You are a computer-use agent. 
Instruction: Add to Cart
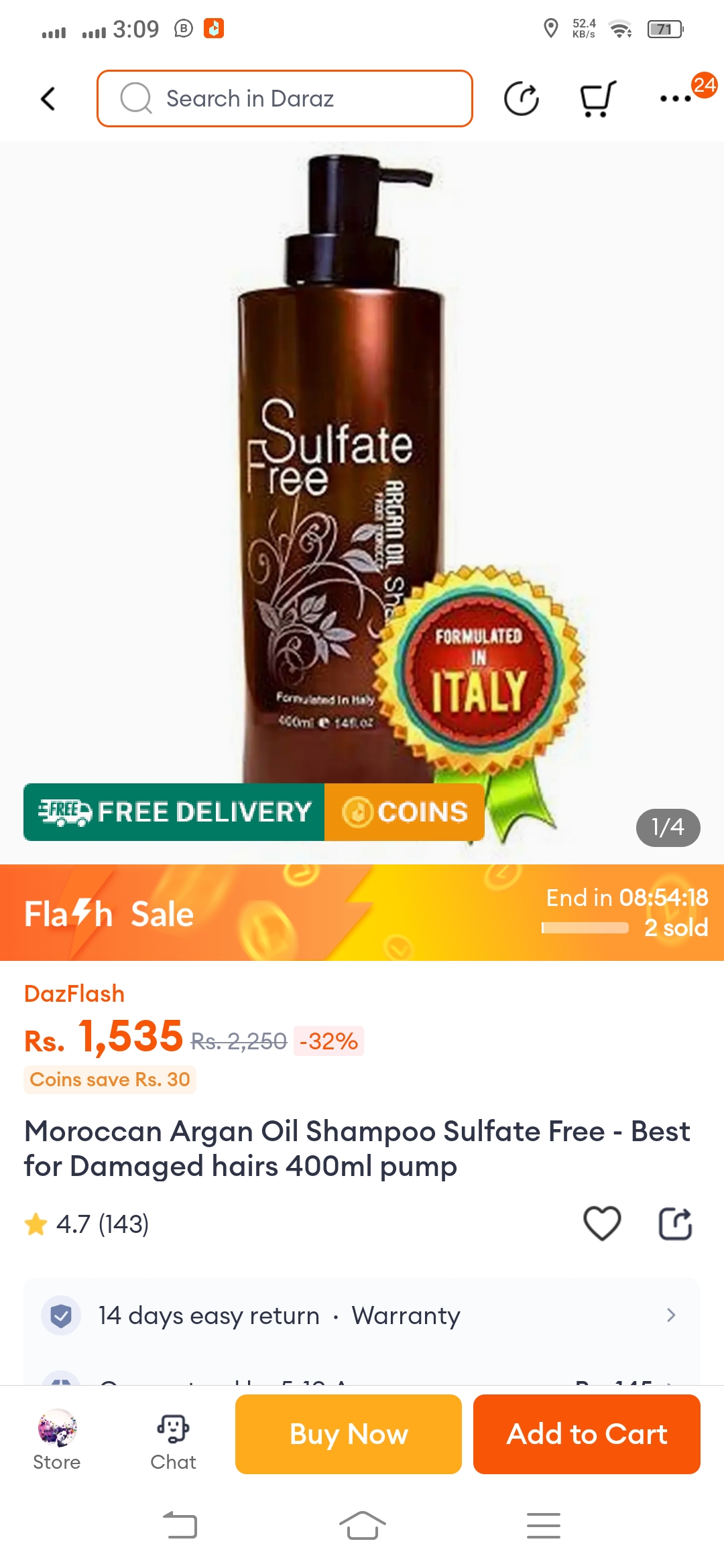click(587, 1434)
